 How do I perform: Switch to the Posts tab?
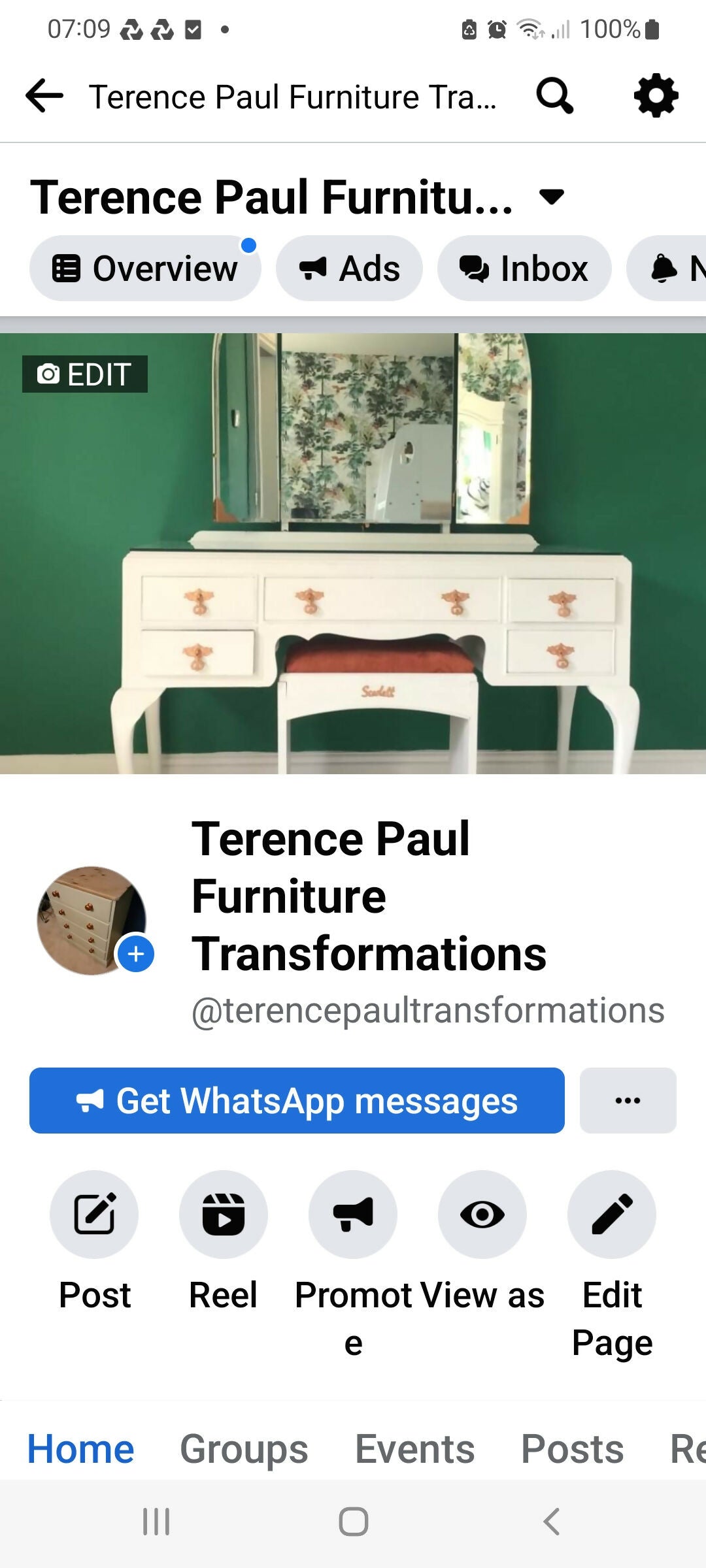tap(572, 1449)
